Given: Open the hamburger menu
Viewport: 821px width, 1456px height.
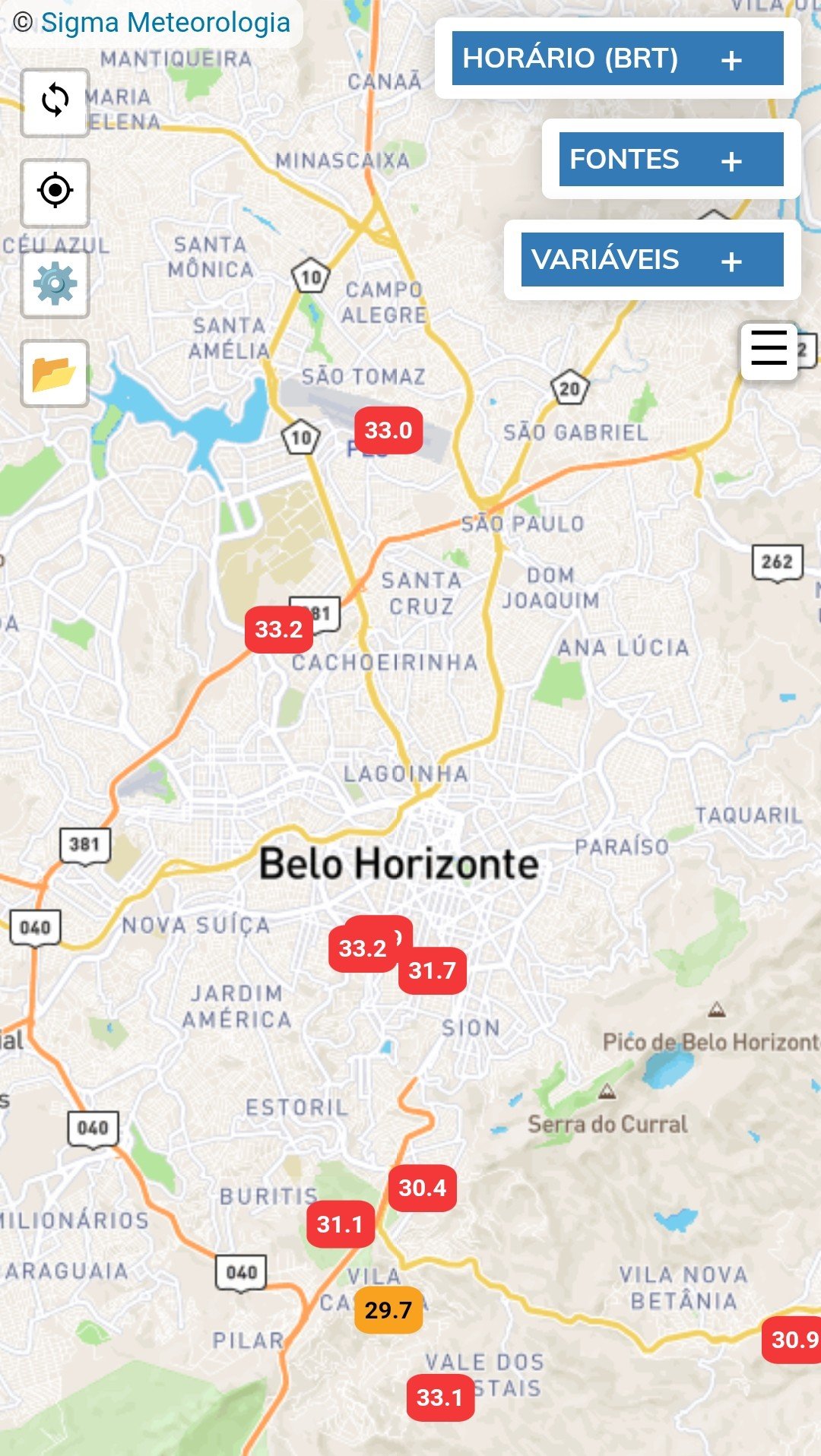Looking at the screenshot, I should click(x=769, y=350).
